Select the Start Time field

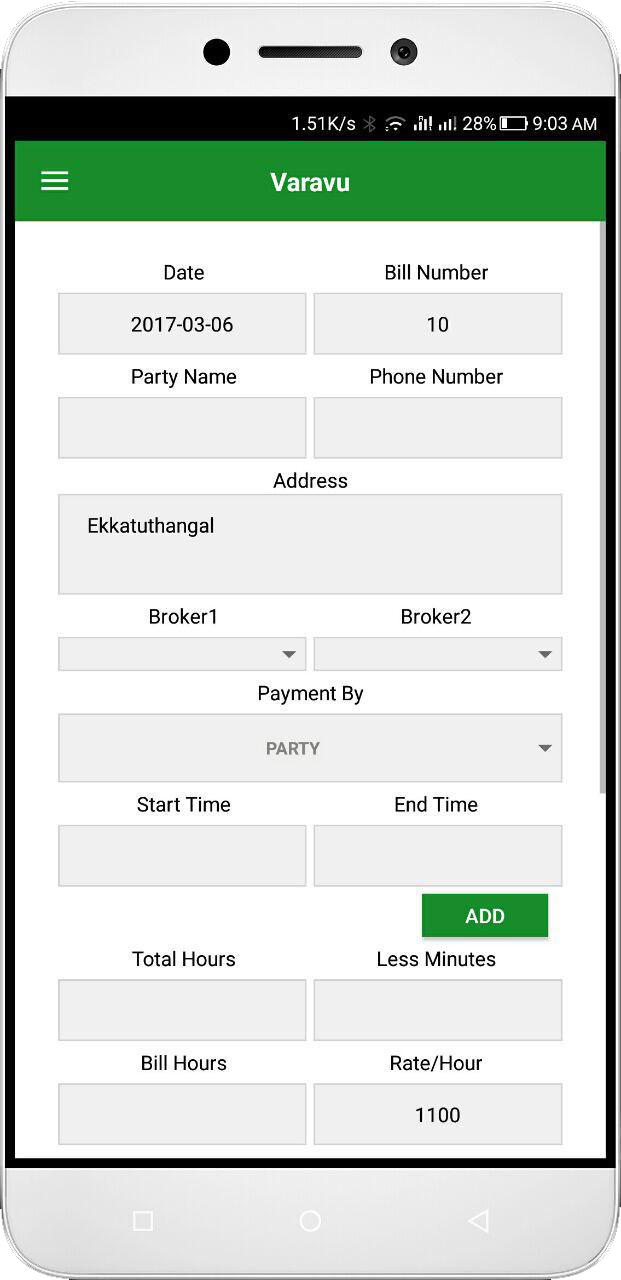[182, 856]
